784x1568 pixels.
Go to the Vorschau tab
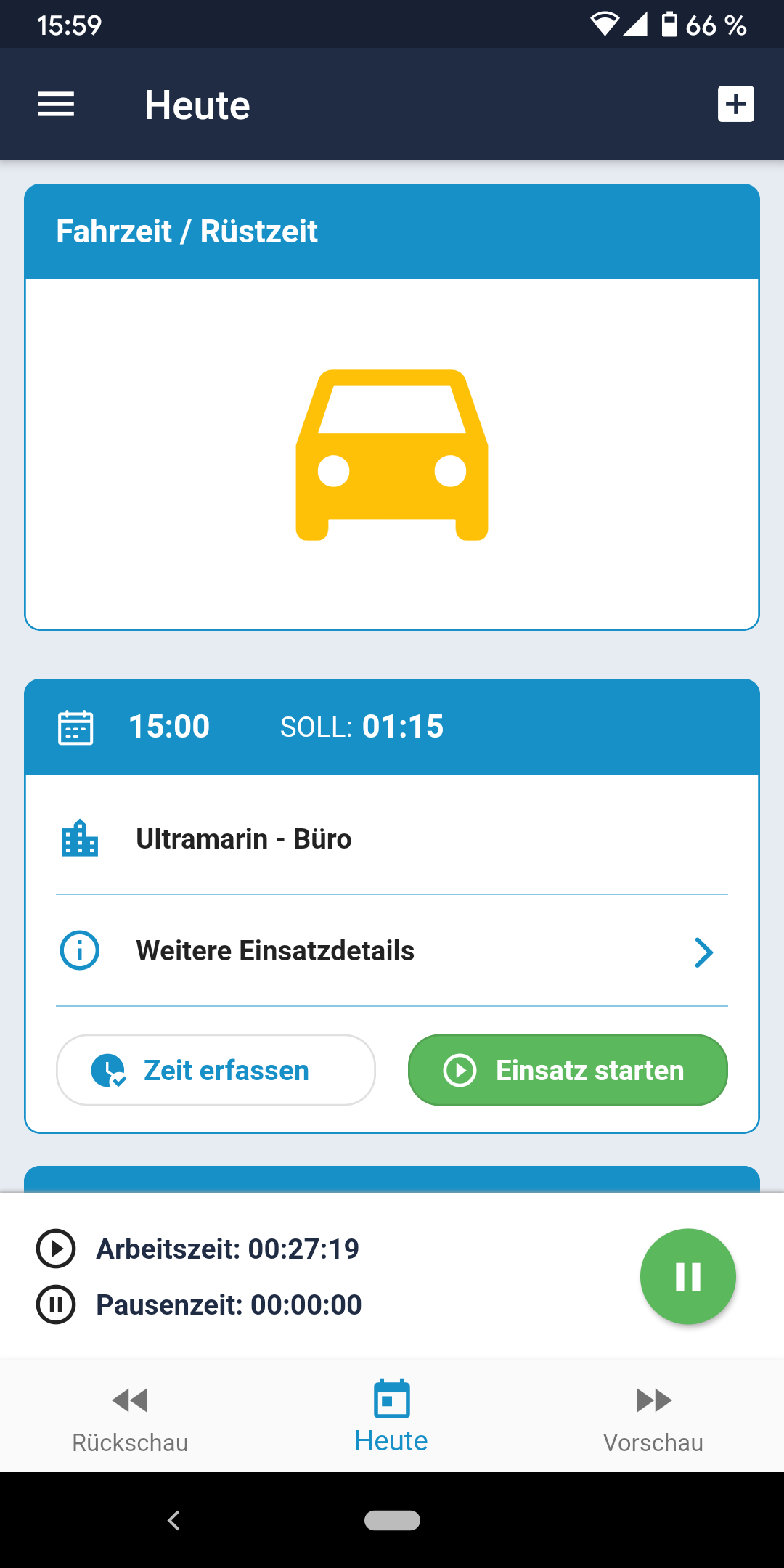click(653, 1417)
